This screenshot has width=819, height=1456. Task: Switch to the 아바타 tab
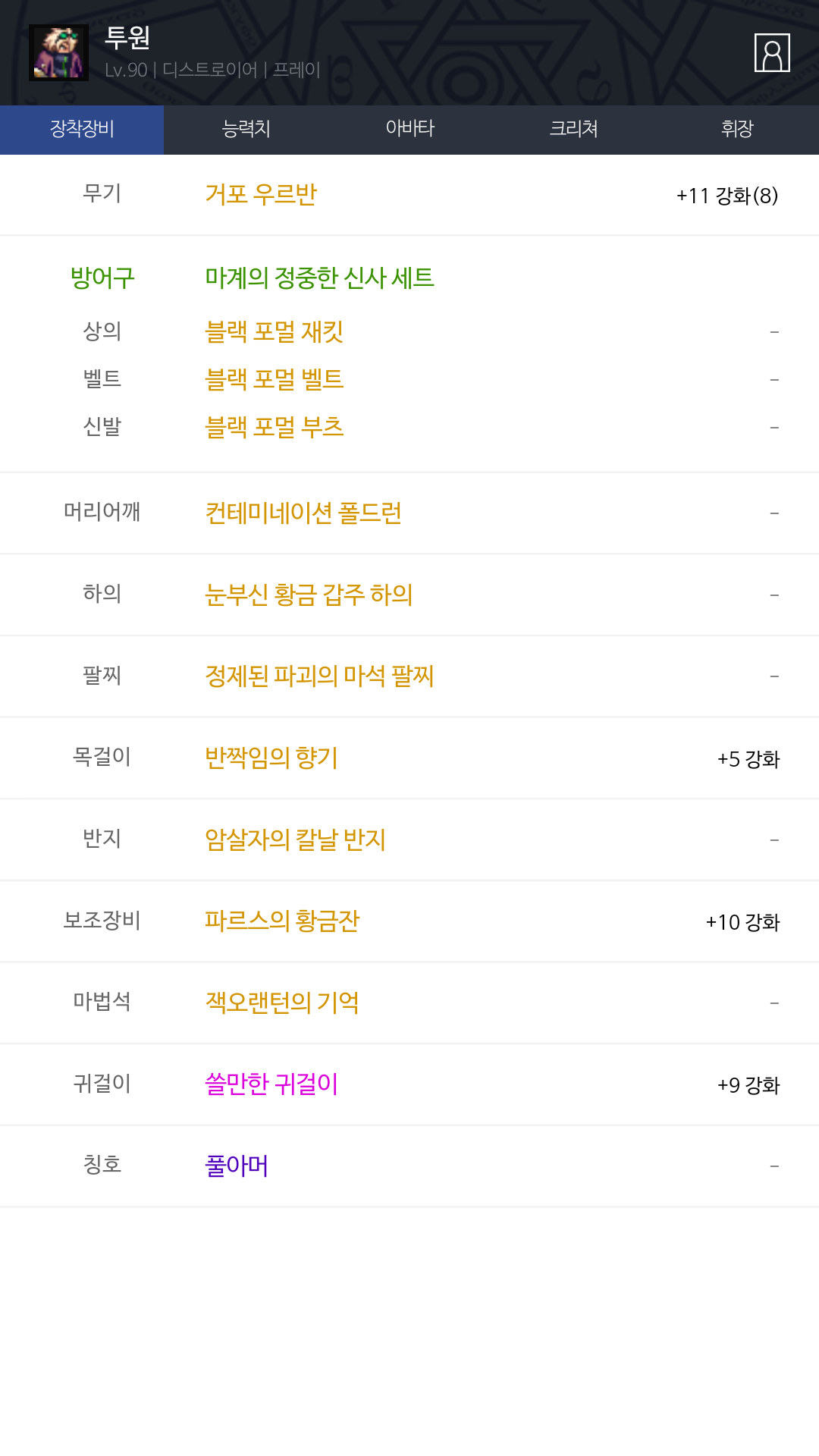click(409, 129)
